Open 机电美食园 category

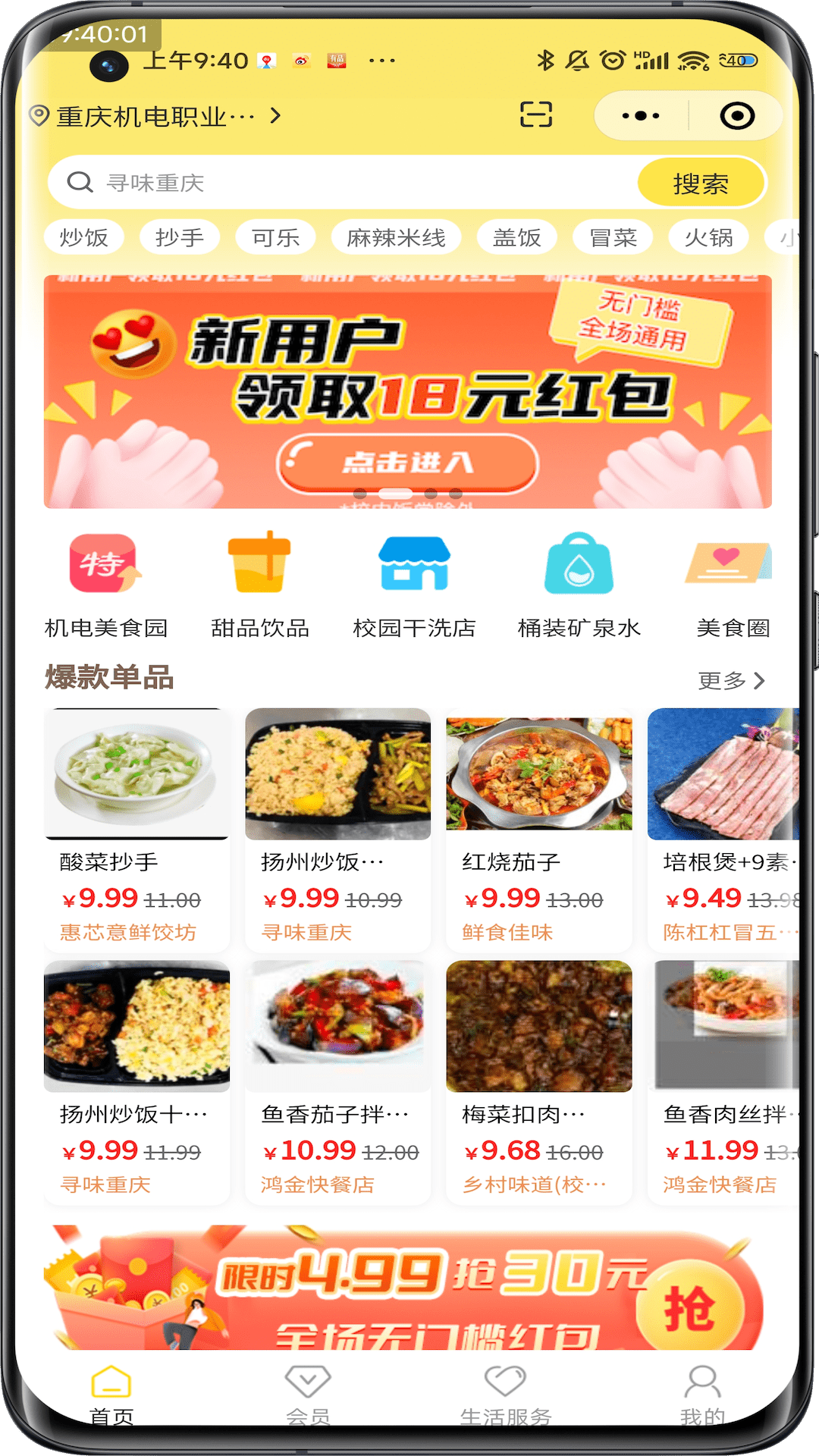[x=105, y=585]
